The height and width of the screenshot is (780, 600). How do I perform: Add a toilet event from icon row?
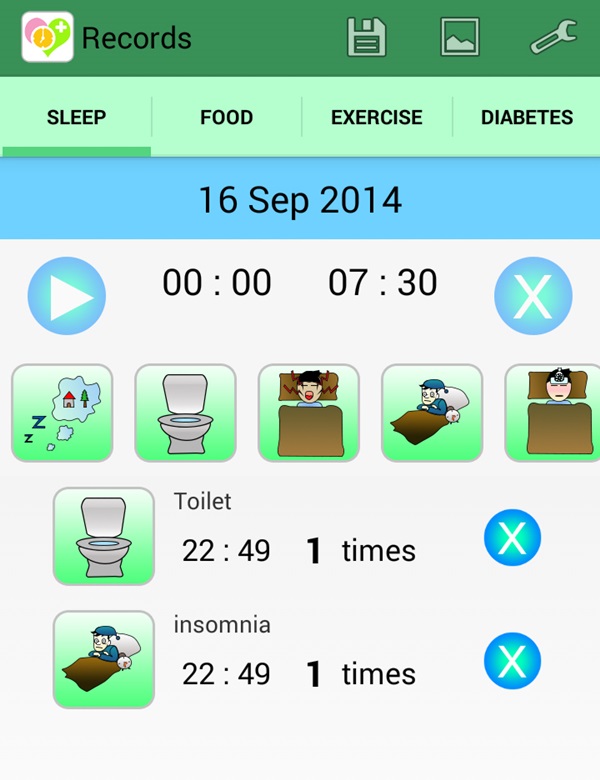pos(185,413)
